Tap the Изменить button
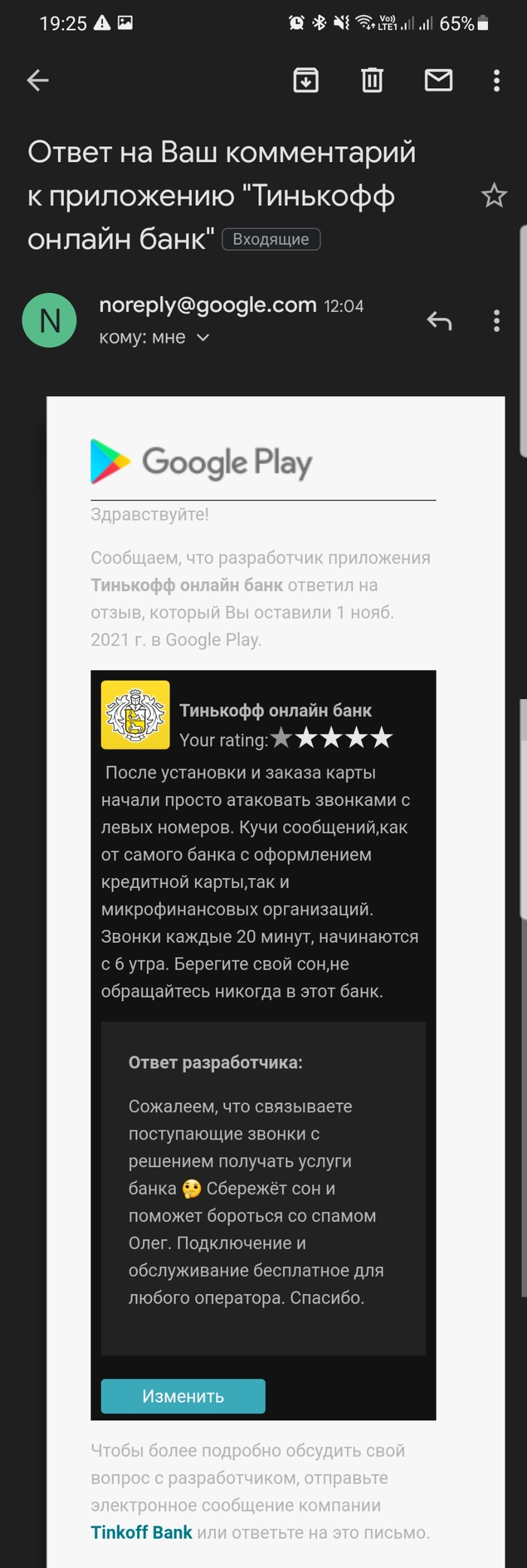Image resolution: width=527 pixels, height=1568 pixels. click(x=183, y=1396)
